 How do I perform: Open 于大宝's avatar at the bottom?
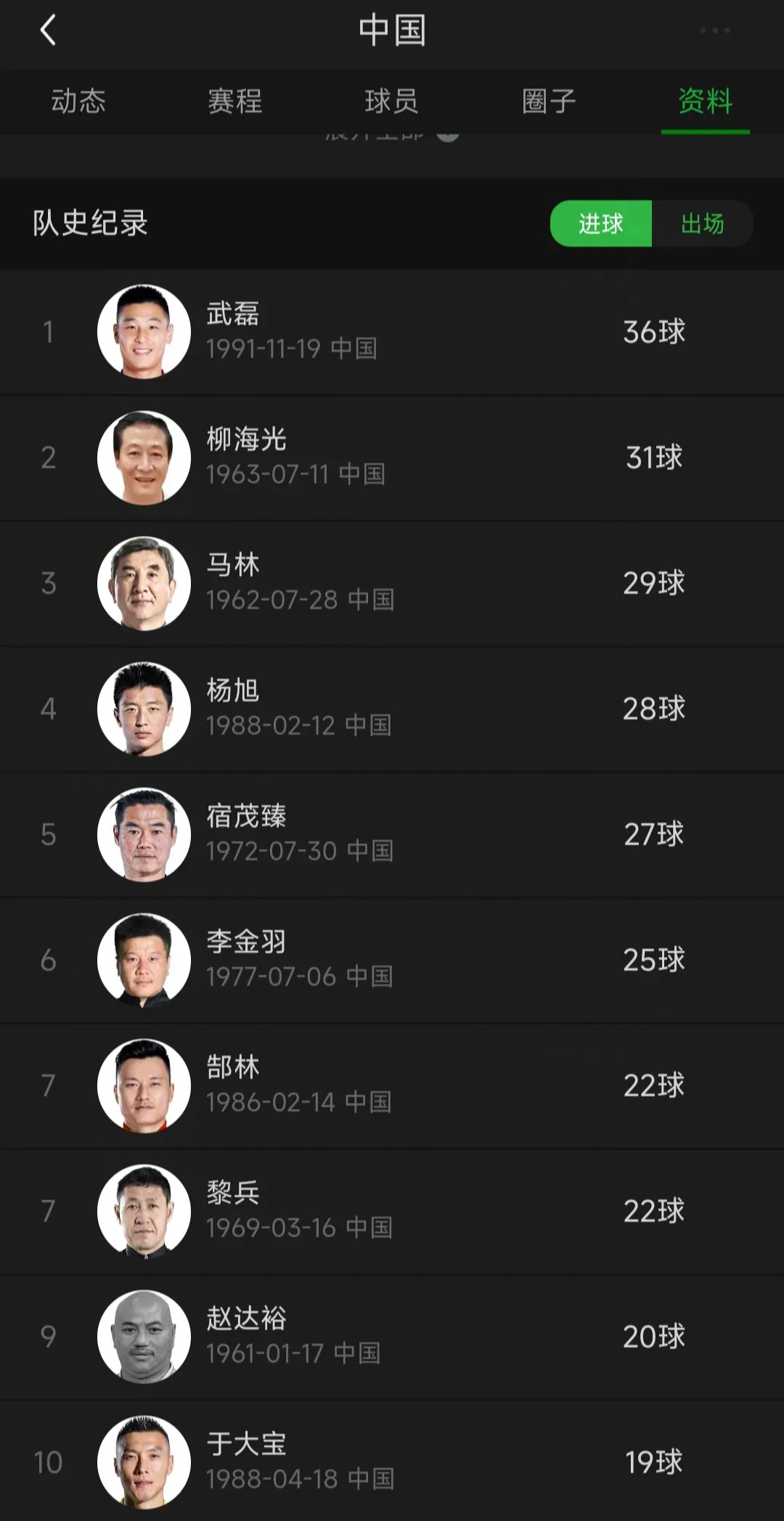tap(143, 1461)
